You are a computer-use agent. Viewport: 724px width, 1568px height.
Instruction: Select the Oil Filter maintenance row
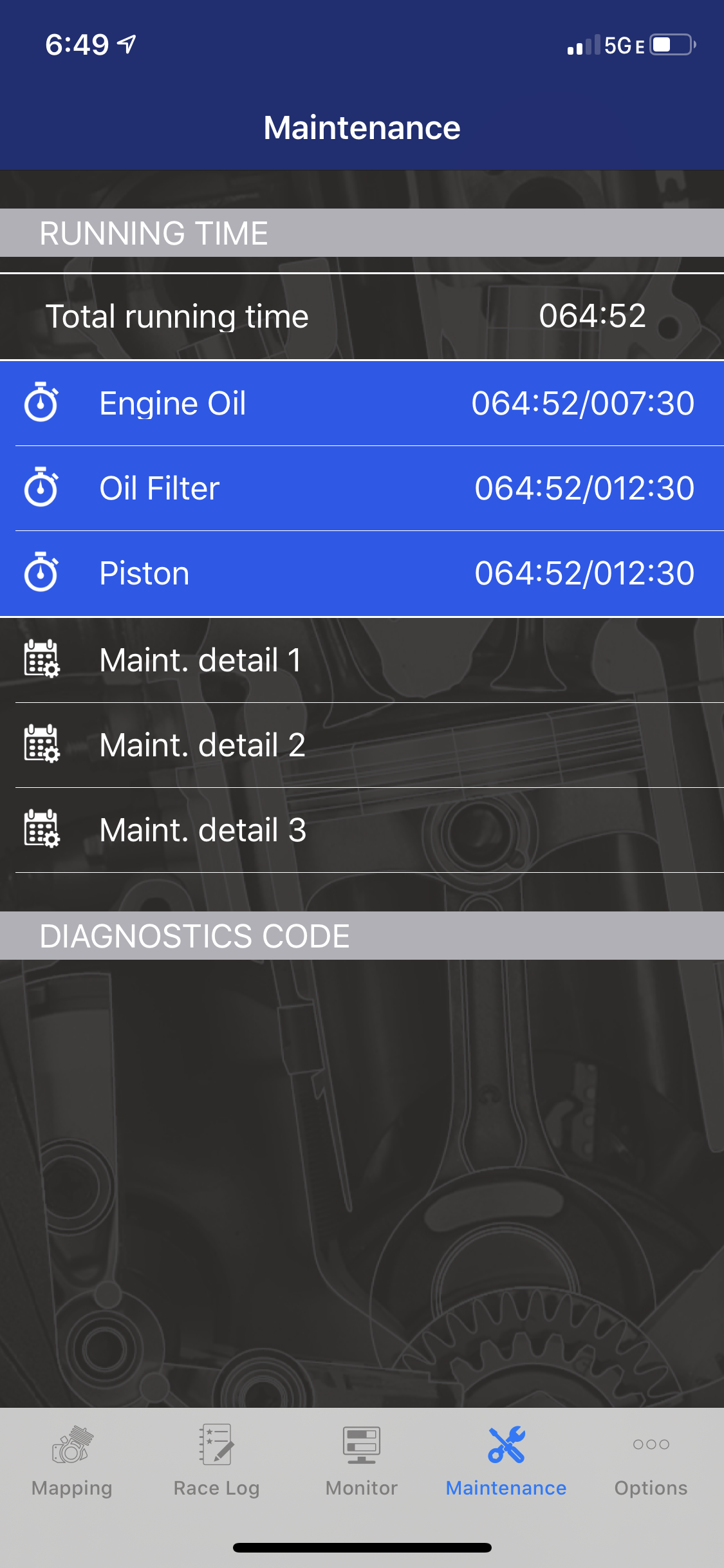(362, 489)
